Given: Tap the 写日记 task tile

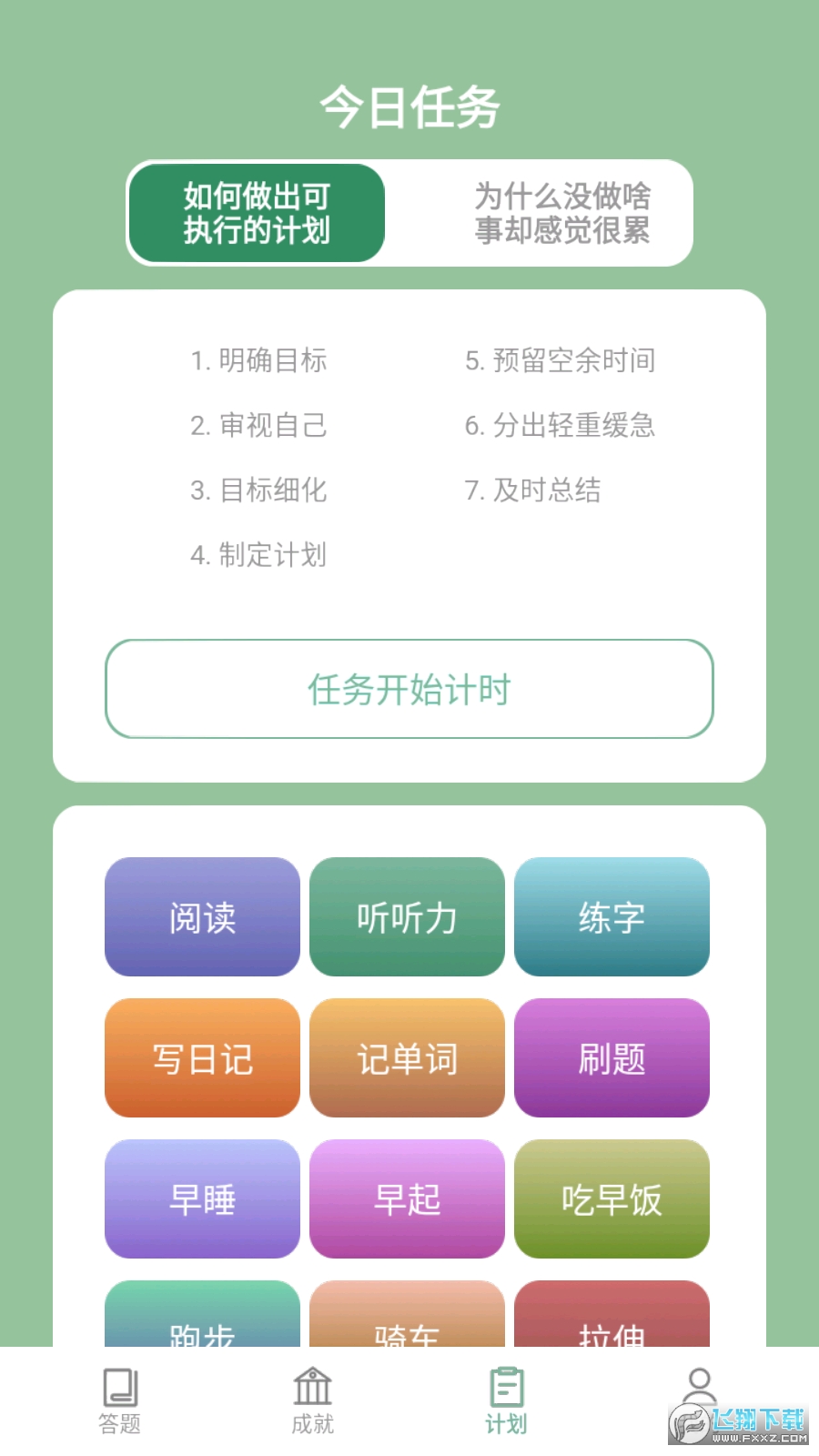Looking at the screenshot, I should coord(202,1058).
